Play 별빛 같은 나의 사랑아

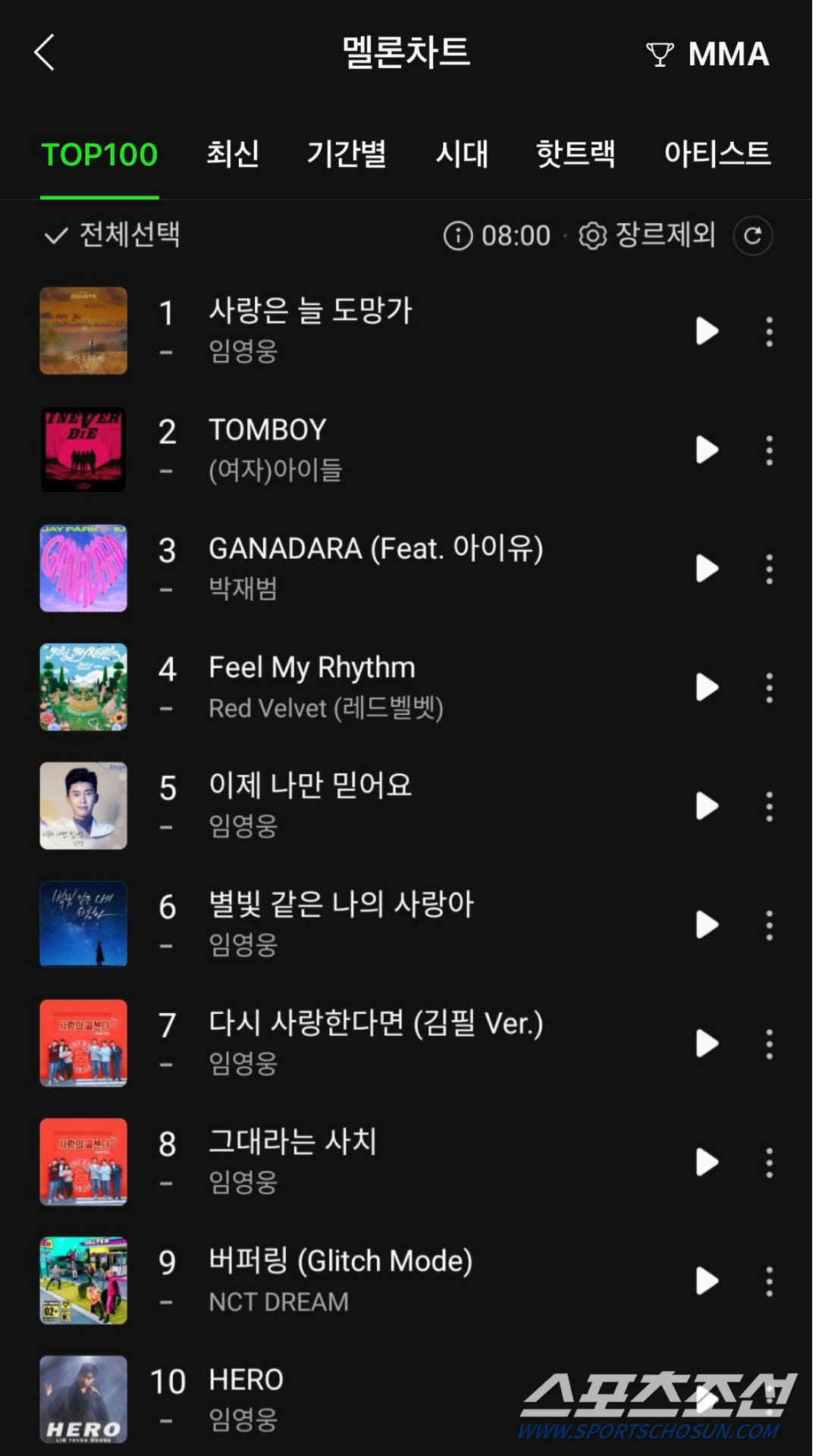coord(707,924)
